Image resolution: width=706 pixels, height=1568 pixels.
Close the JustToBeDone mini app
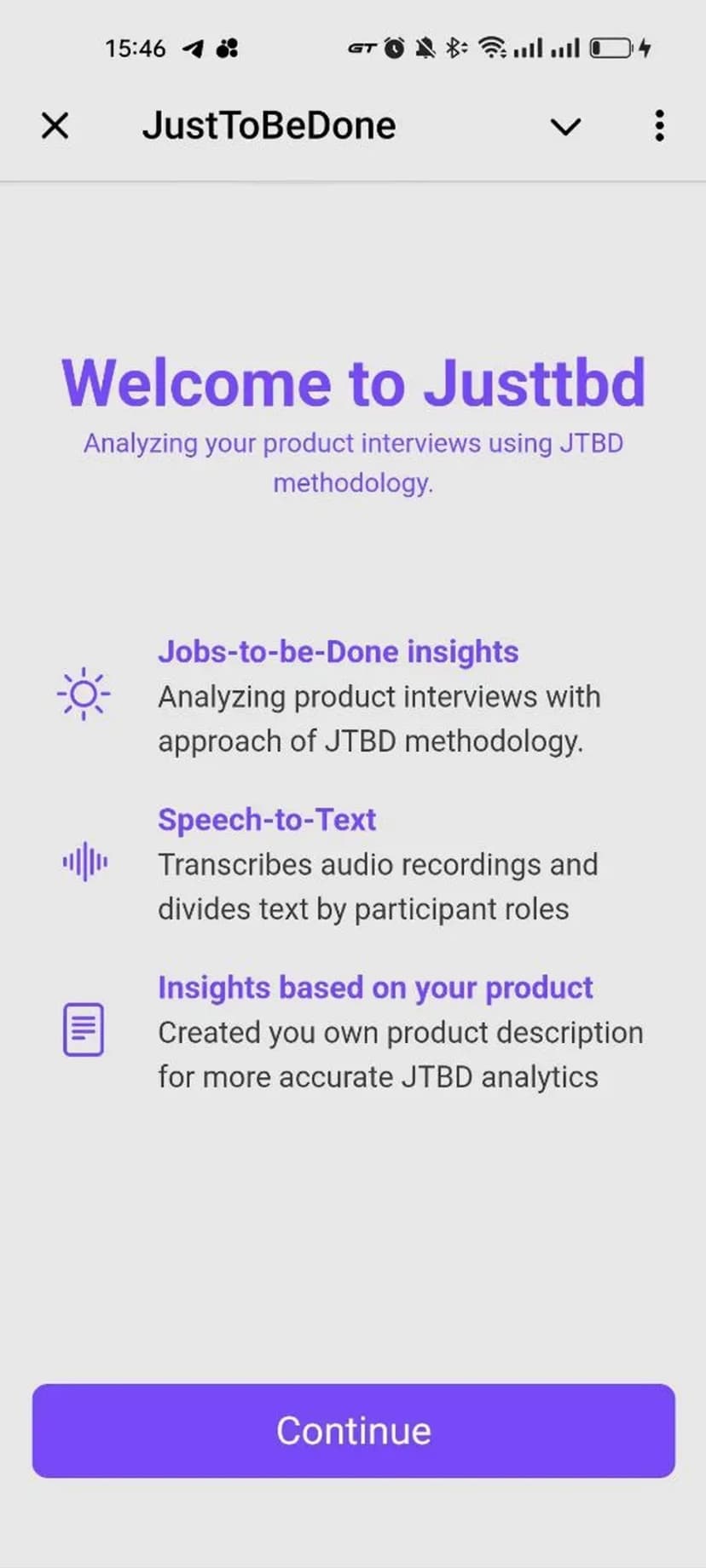coord(55,126)
